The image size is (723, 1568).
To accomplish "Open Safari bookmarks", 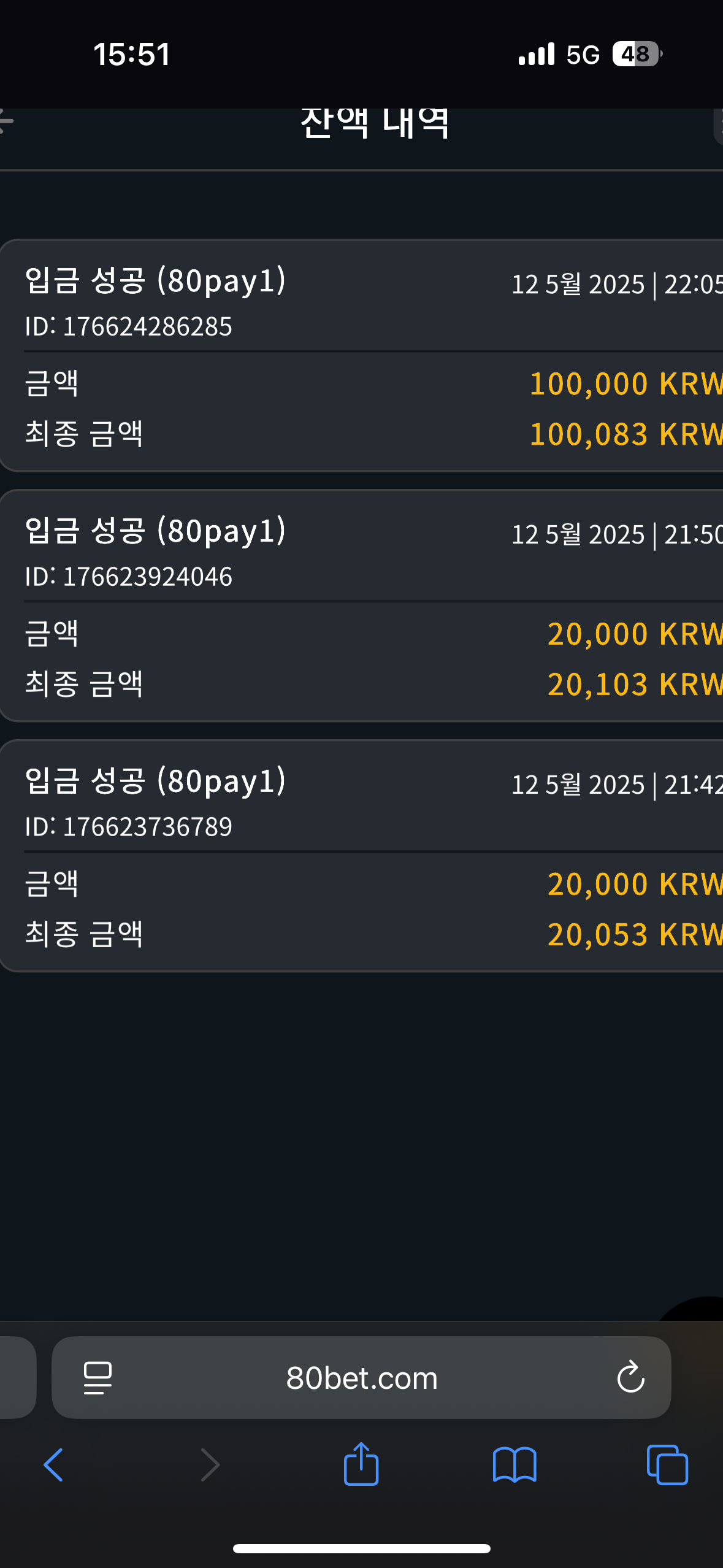I will 515,1465.
